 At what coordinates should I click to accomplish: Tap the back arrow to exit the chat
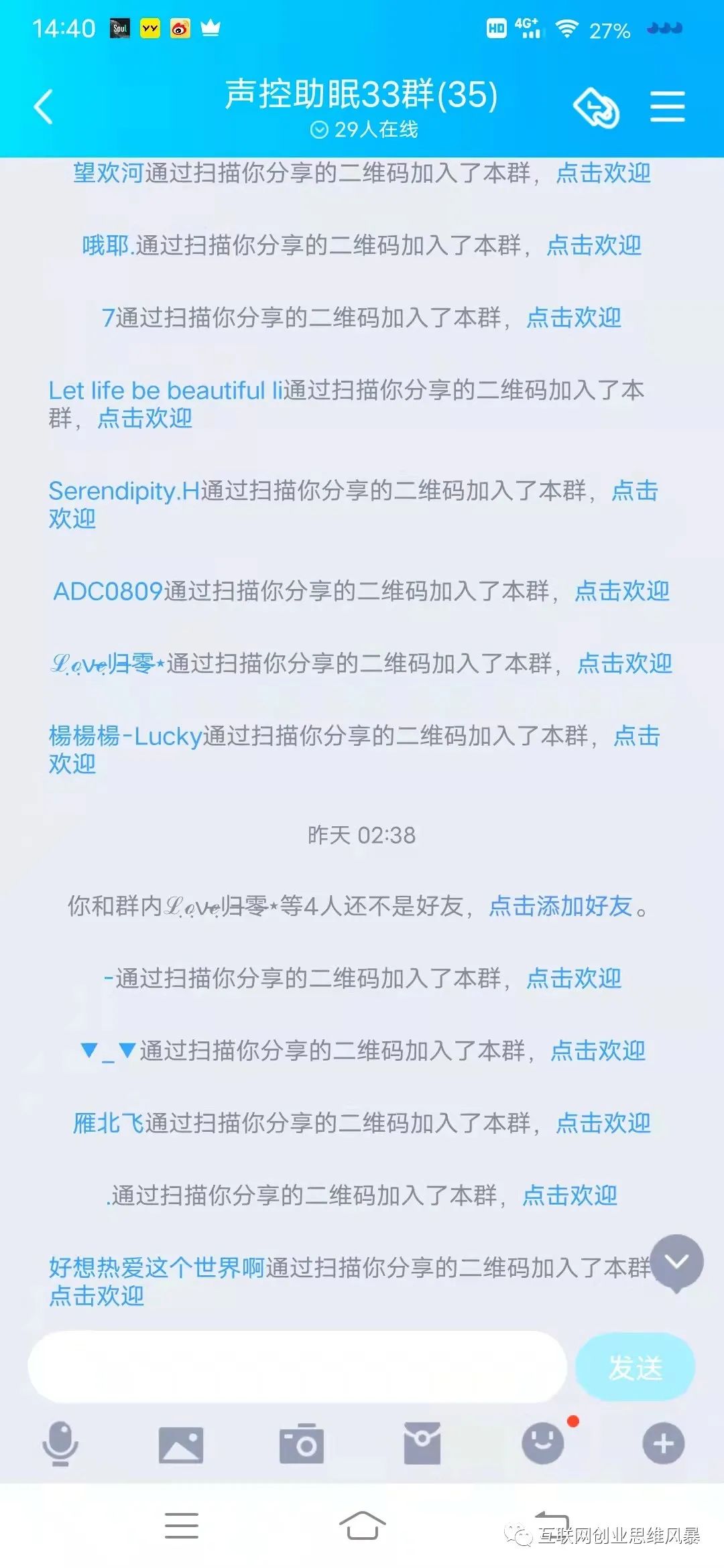[44, 107]
